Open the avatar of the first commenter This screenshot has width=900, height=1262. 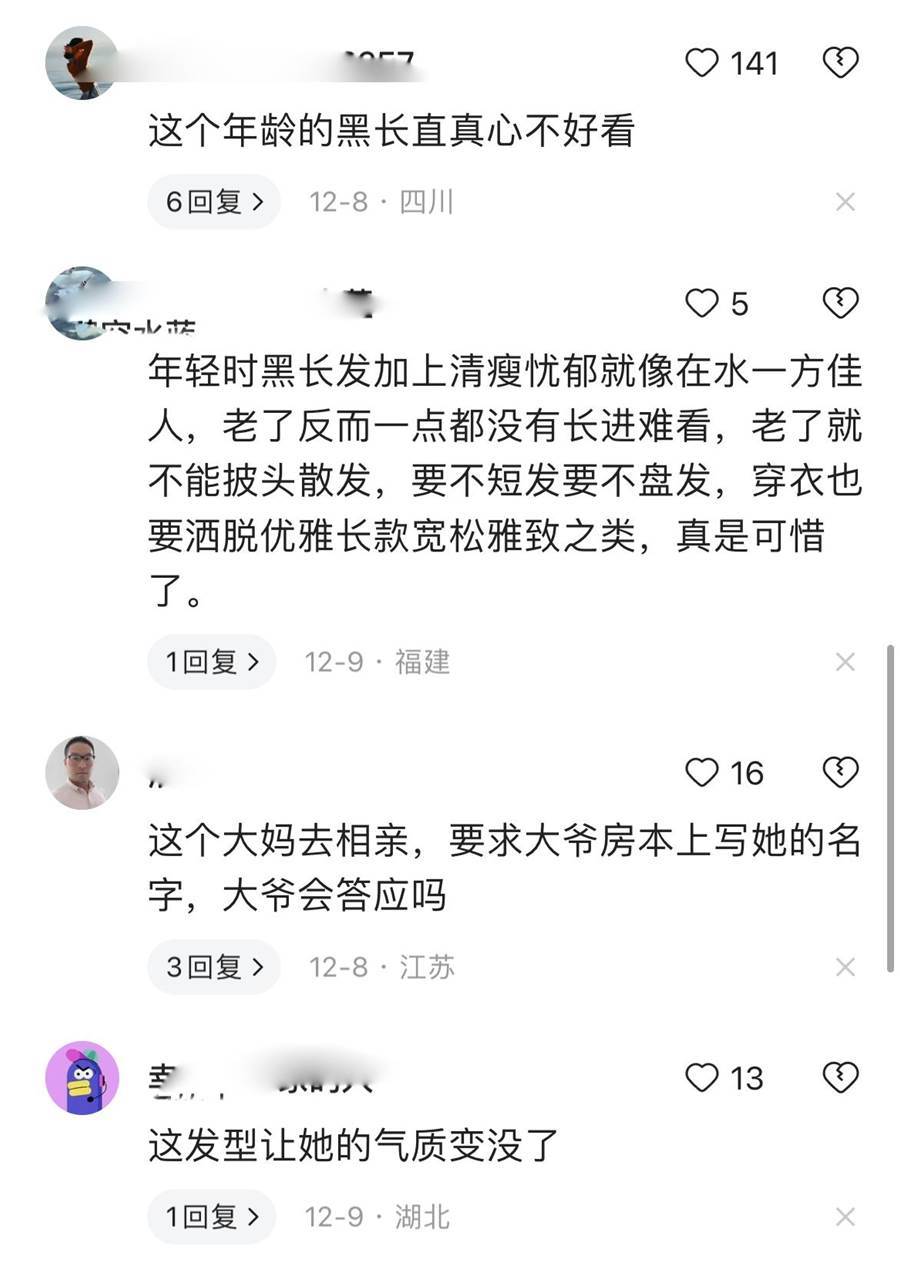tap(82, 63)
